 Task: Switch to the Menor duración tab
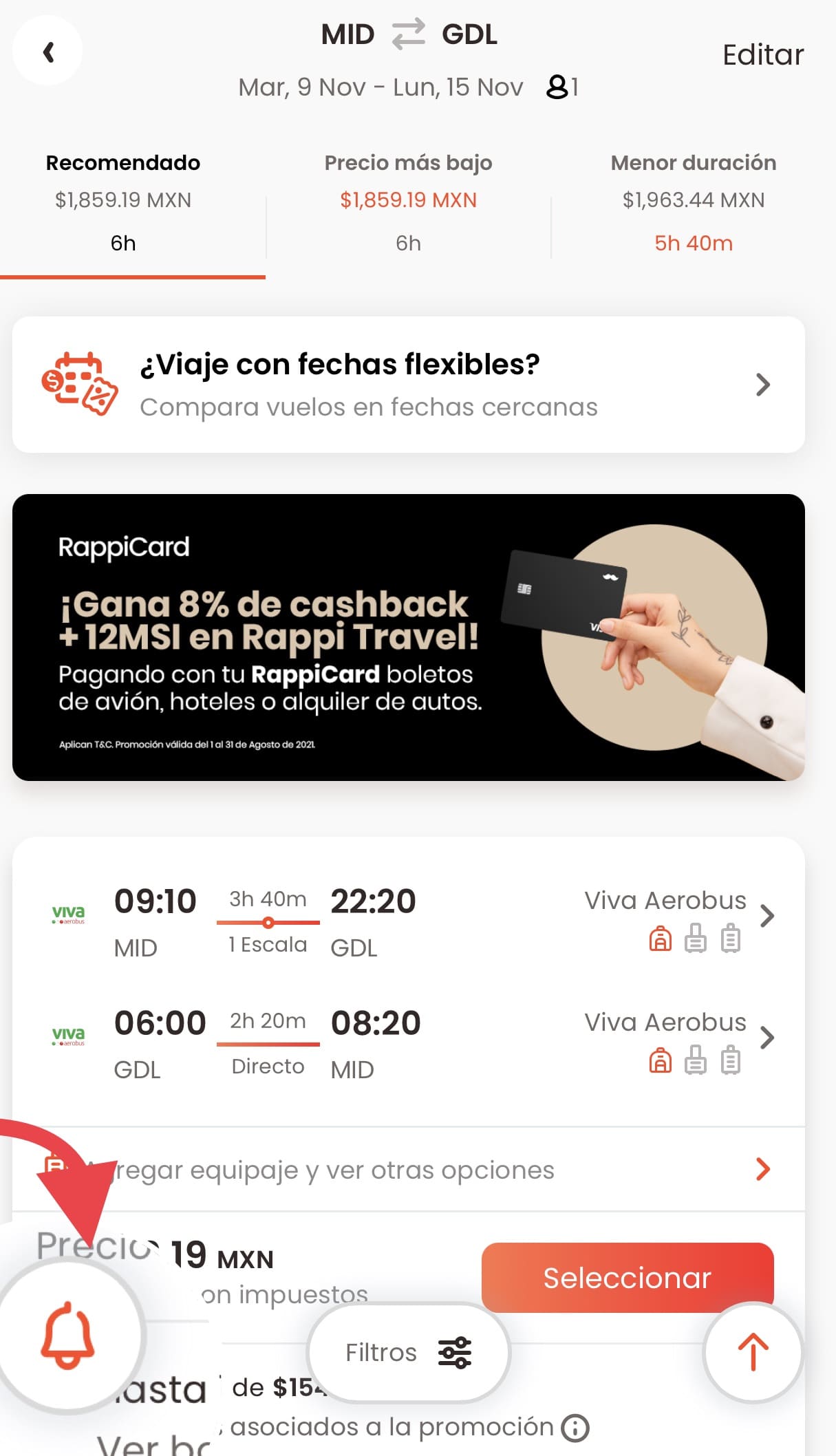[693, 200]
